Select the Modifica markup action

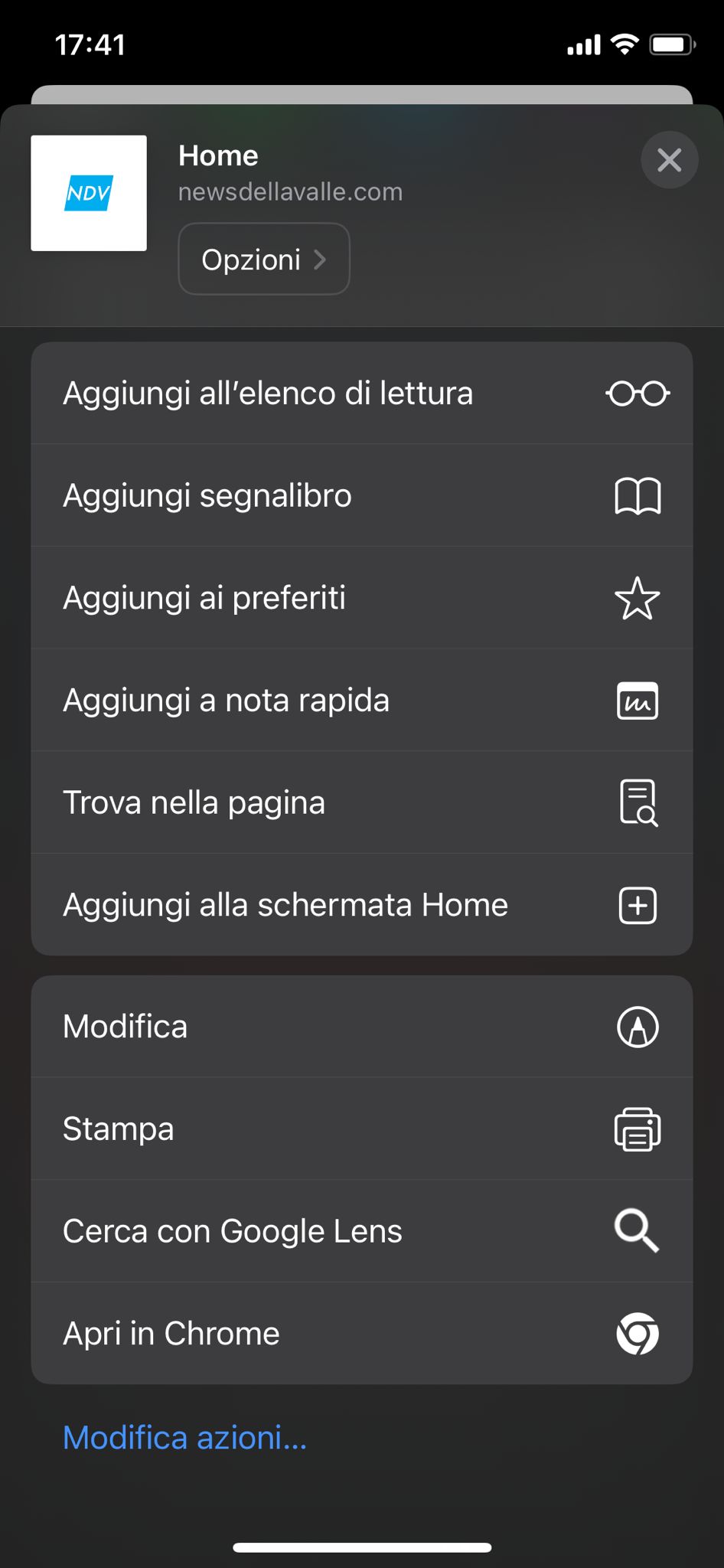[362, 1027]
